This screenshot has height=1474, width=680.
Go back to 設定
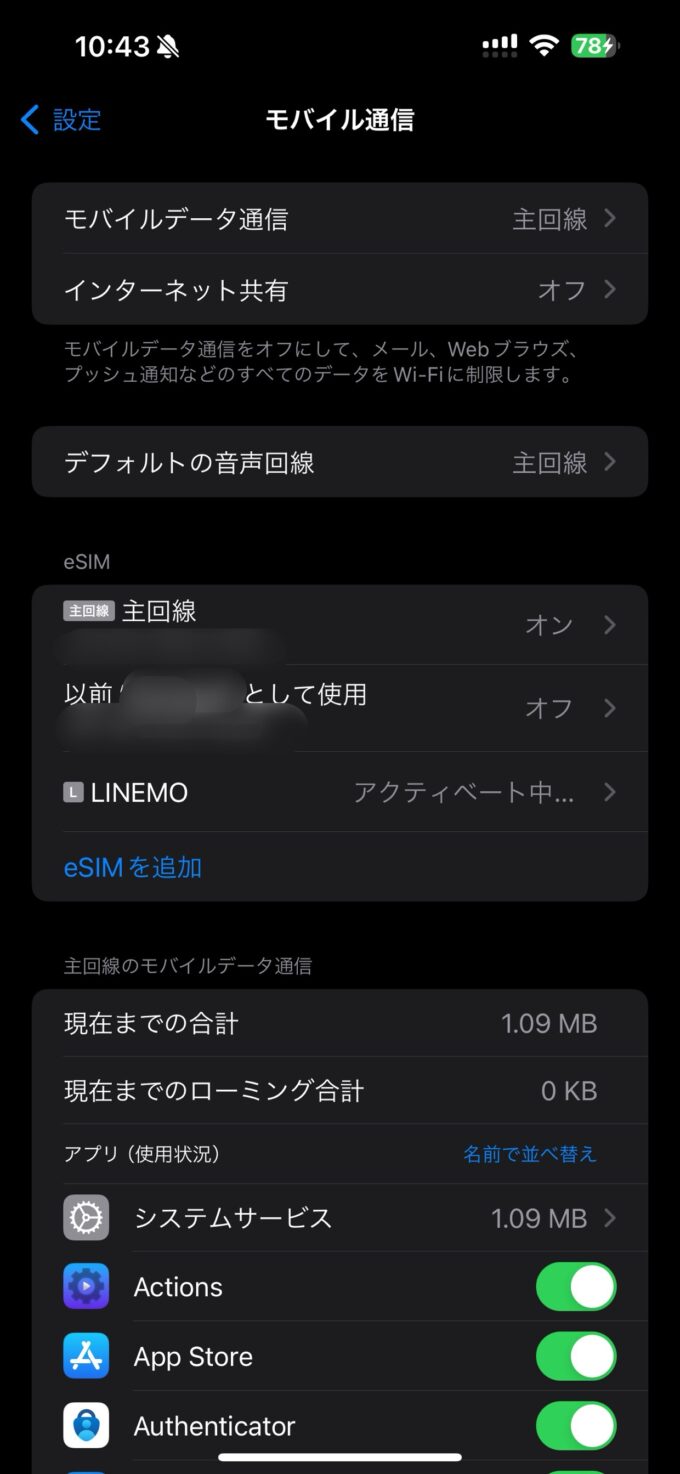click(61, 121)
